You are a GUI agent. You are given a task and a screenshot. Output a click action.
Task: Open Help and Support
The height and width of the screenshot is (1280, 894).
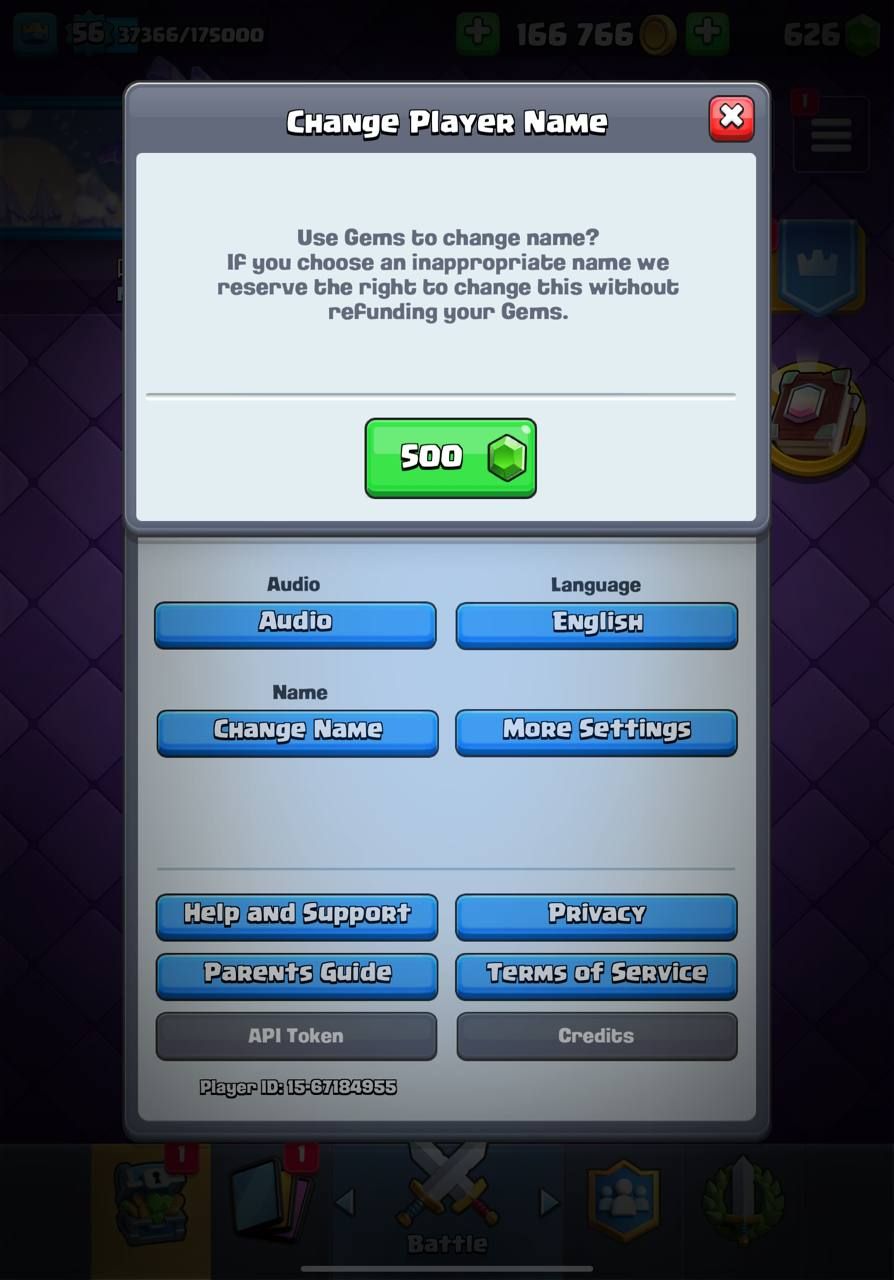pos(297,915)
